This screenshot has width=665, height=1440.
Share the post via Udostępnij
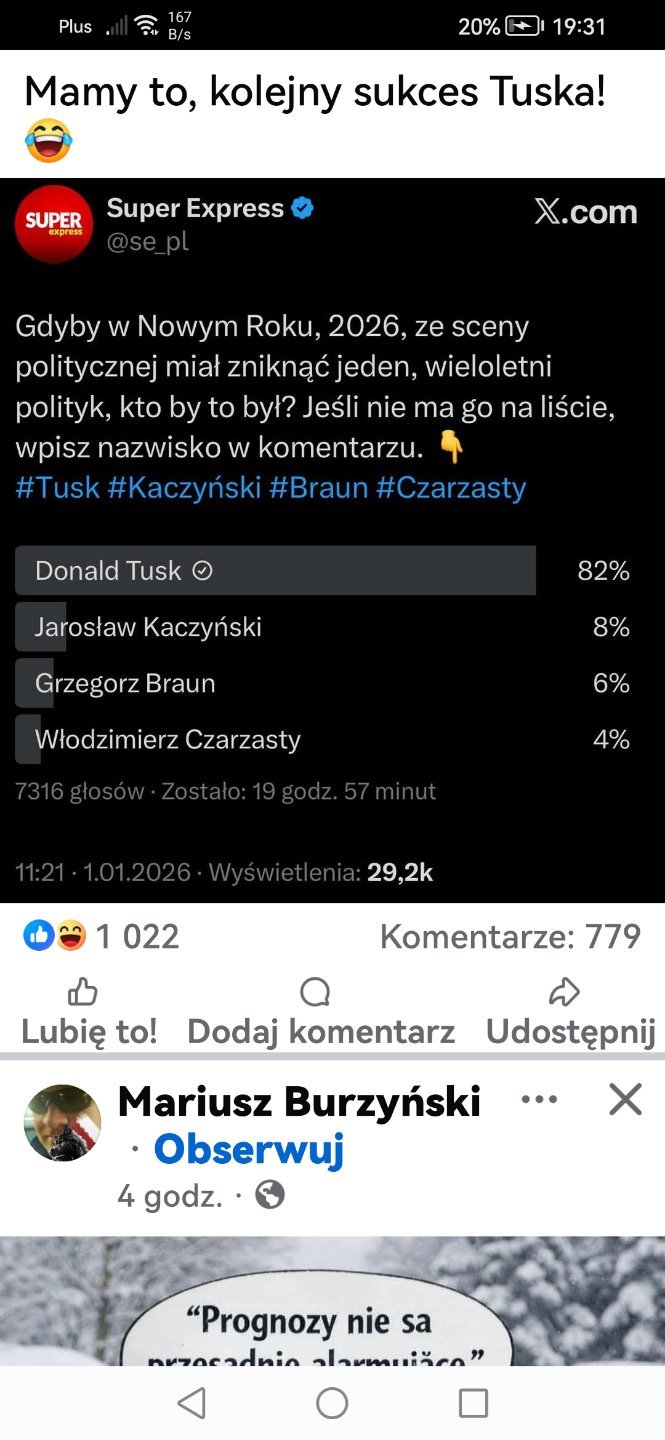click(x=570, y=1012)
